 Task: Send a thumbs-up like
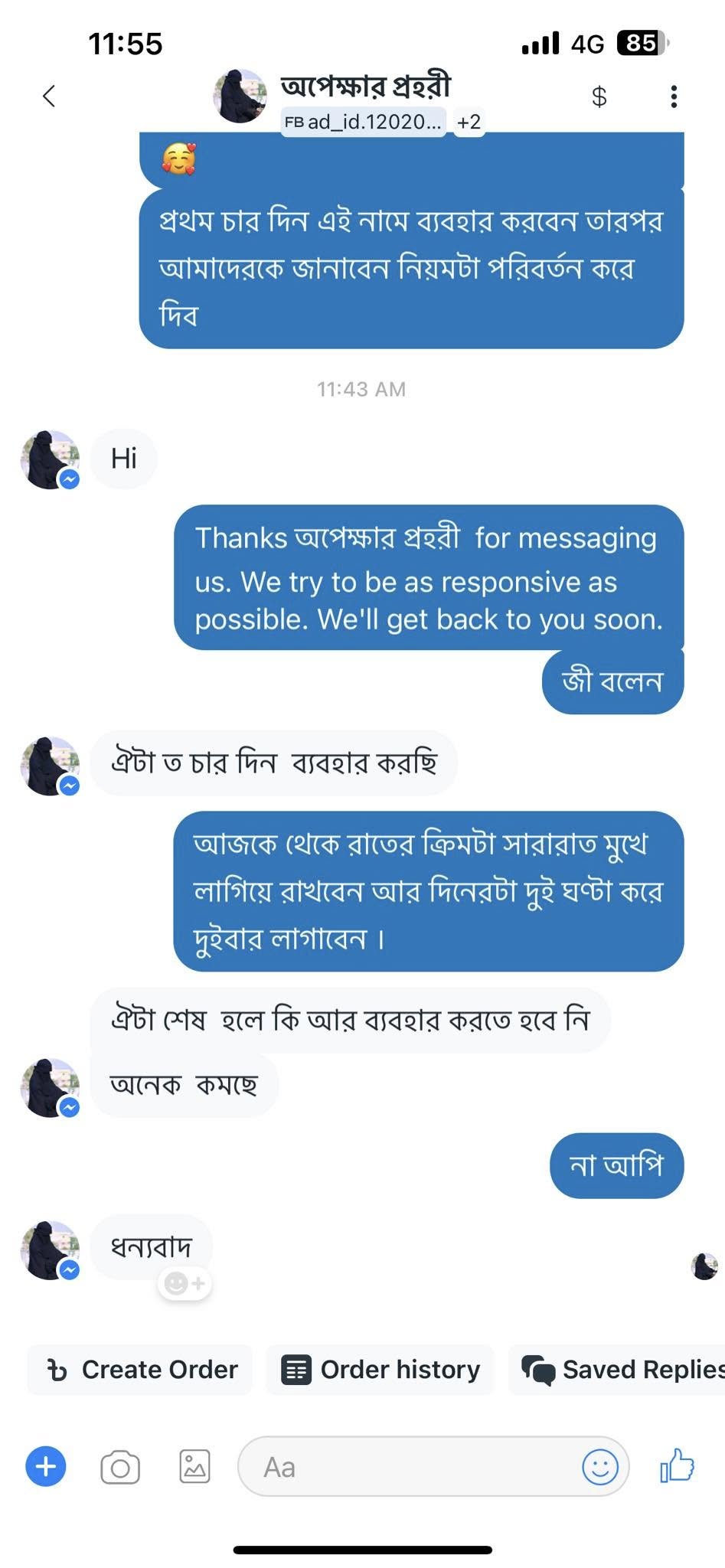click(677, 1465)
